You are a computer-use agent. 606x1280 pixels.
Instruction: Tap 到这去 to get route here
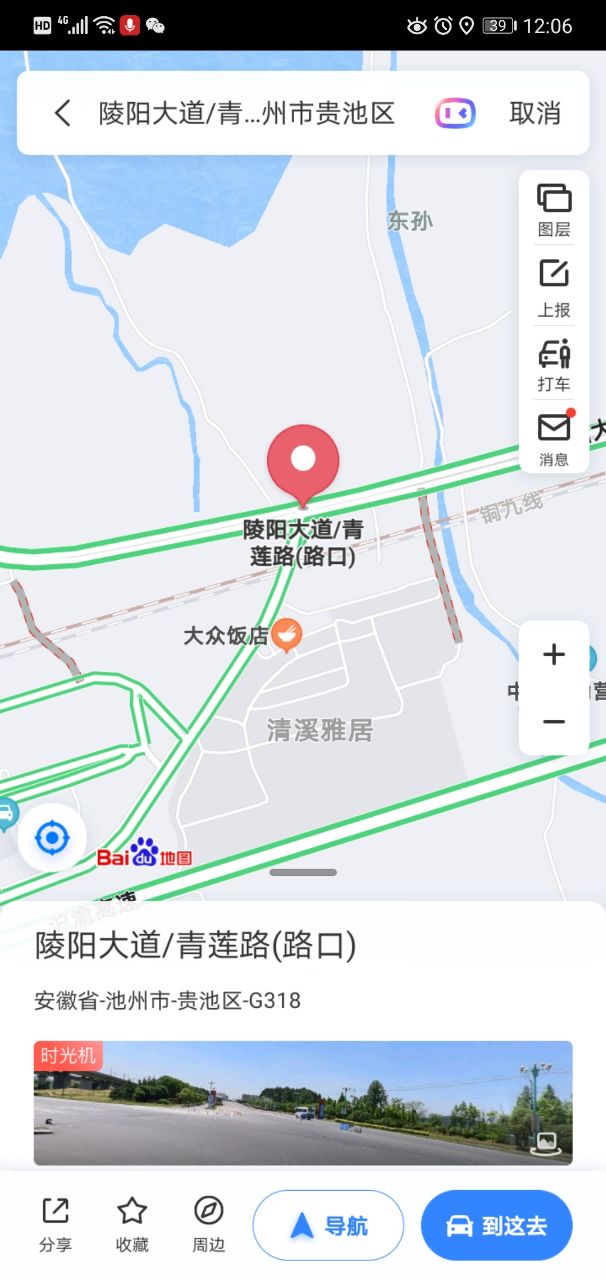497,1225
